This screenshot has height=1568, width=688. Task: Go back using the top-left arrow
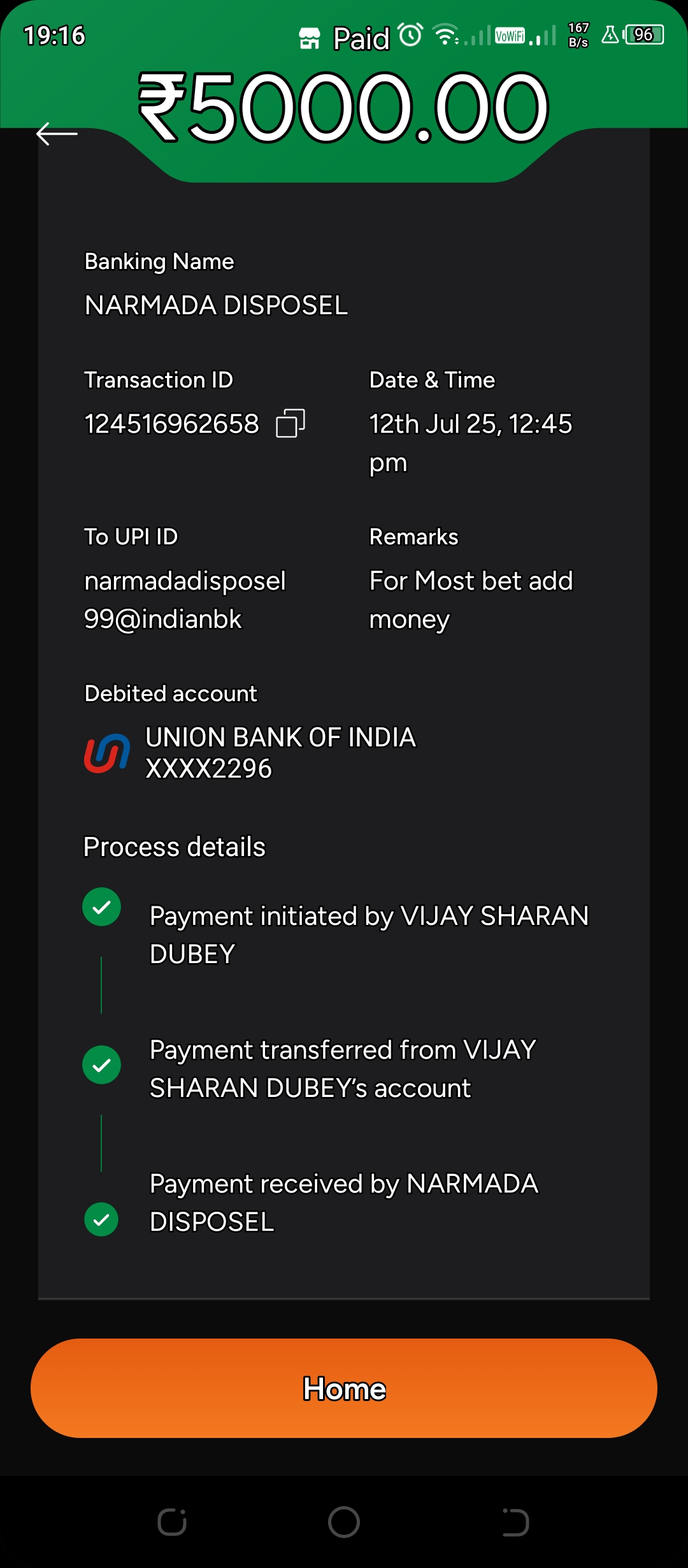(57, 134)
